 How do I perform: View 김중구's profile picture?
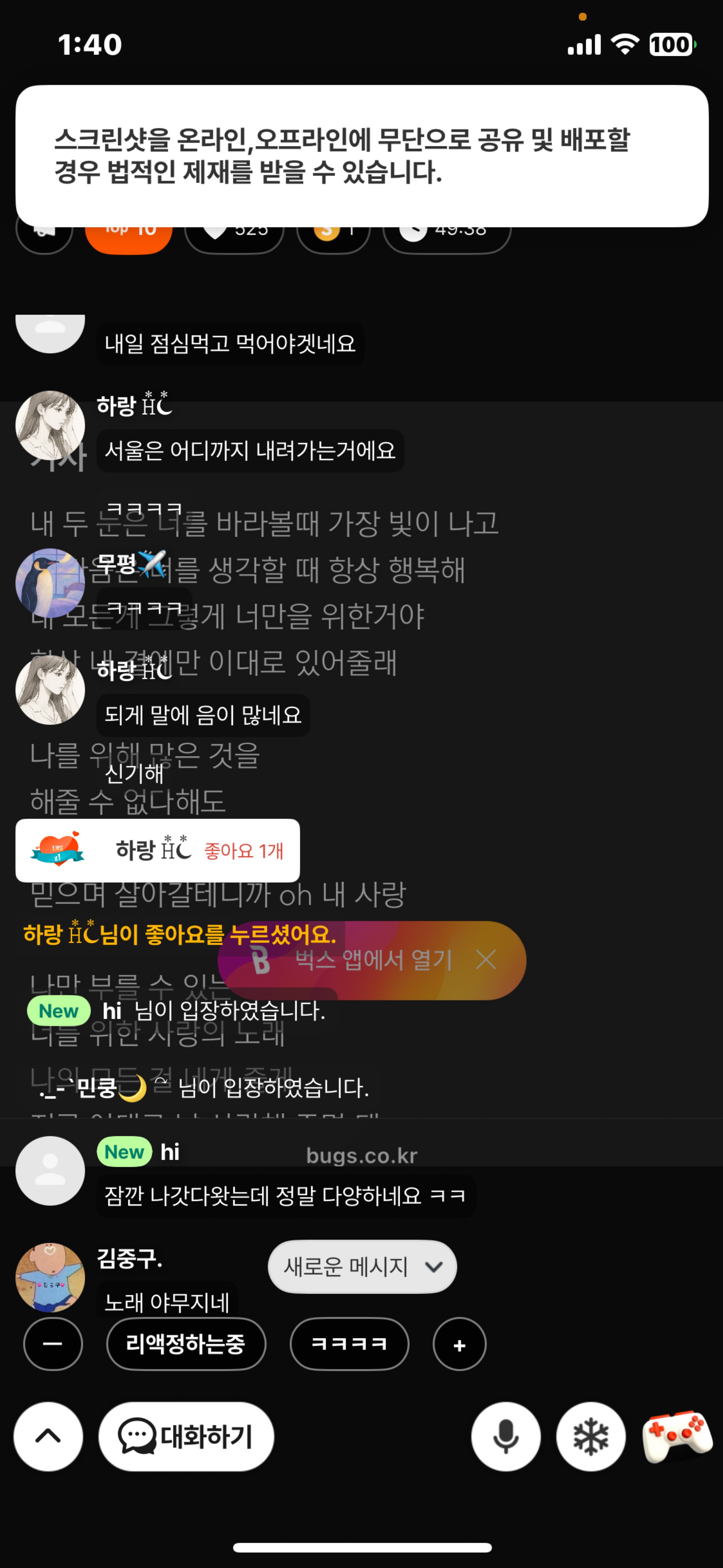point(50,1277)
